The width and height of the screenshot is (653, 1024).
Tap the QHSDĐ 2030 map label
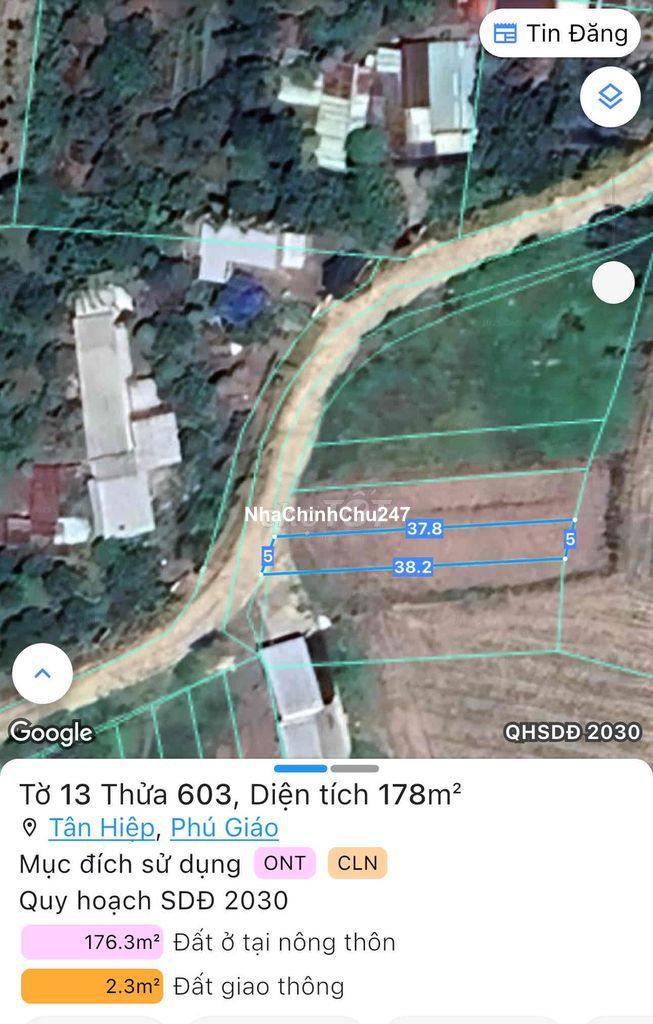pos(572,732)
